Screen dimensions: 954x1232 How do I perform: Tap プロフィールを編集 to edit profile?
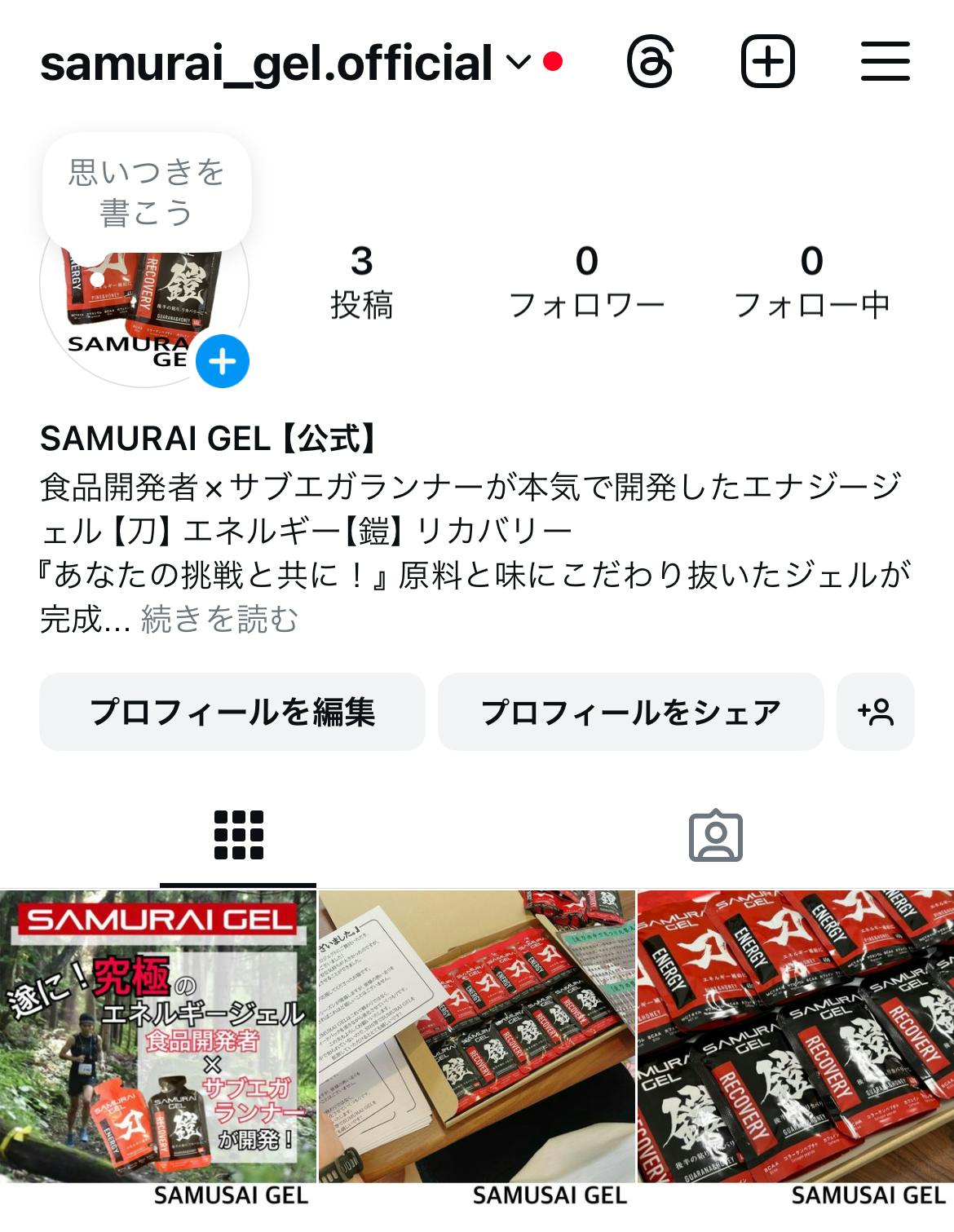tap(232, 712)
